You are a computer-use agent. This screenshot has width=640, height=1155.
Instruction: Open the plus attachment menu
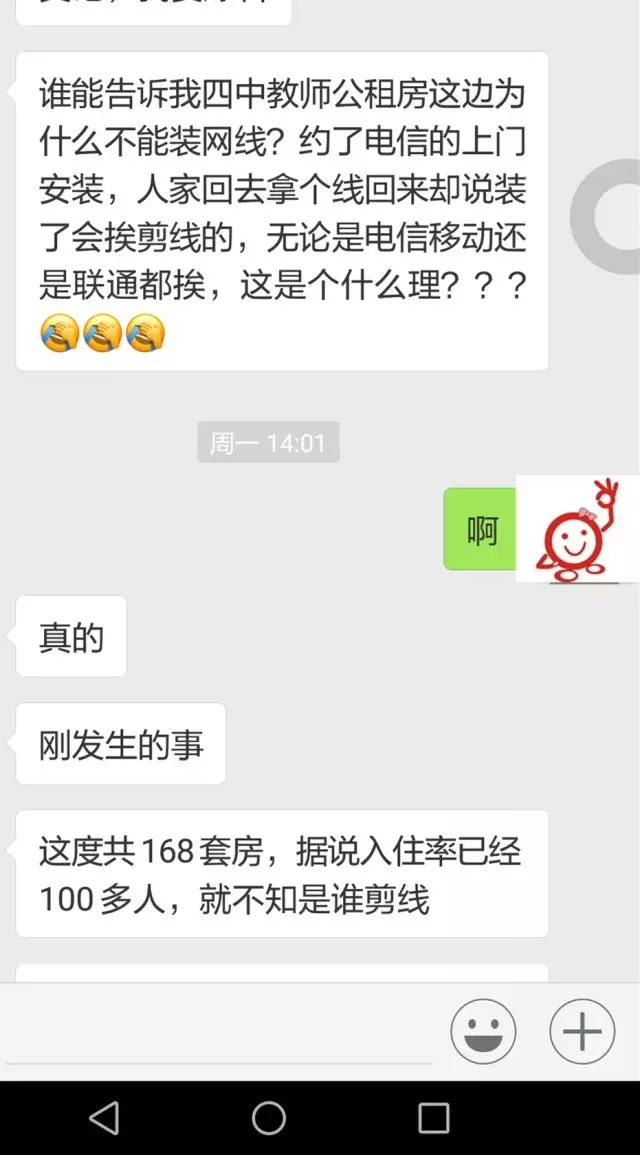(x=582, y=1031)
